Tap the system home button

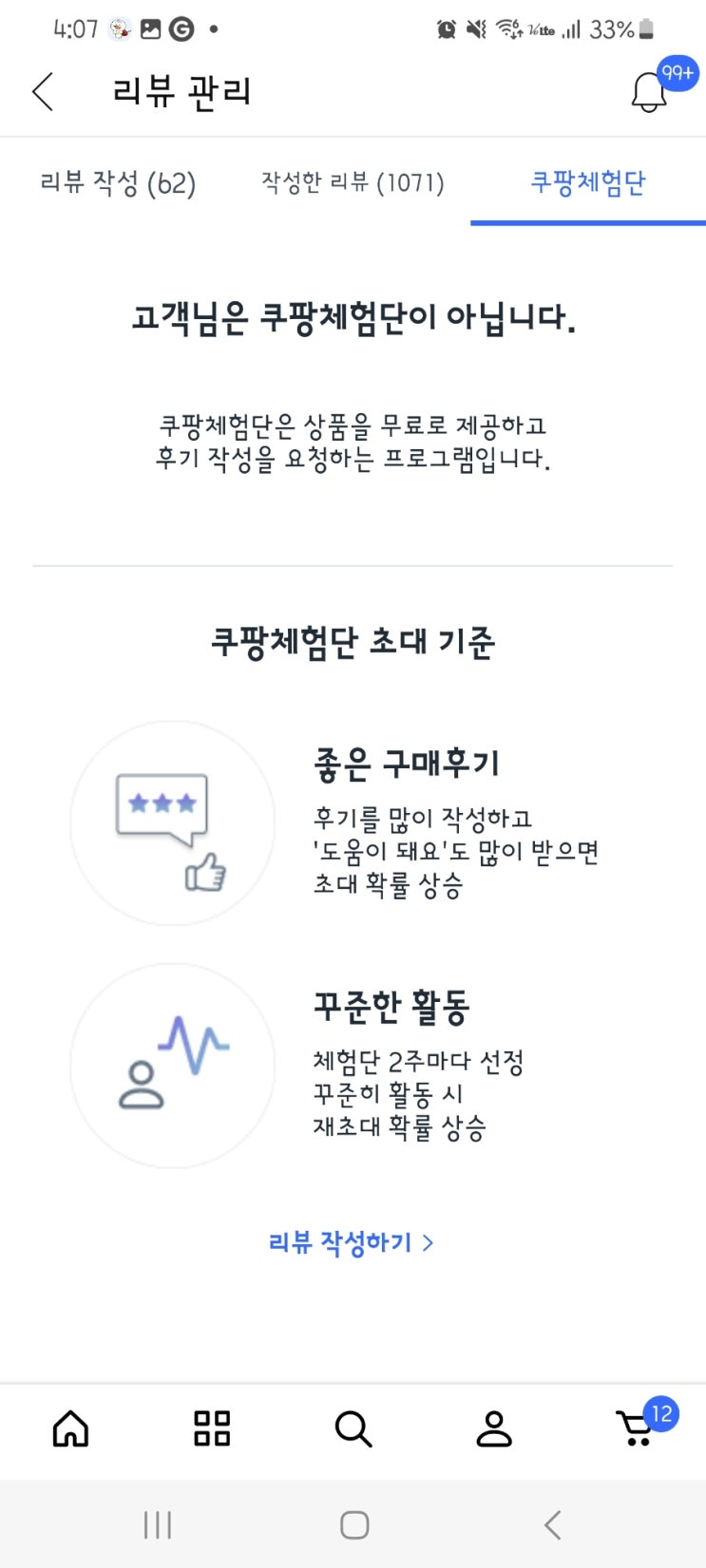(354, 1525)
